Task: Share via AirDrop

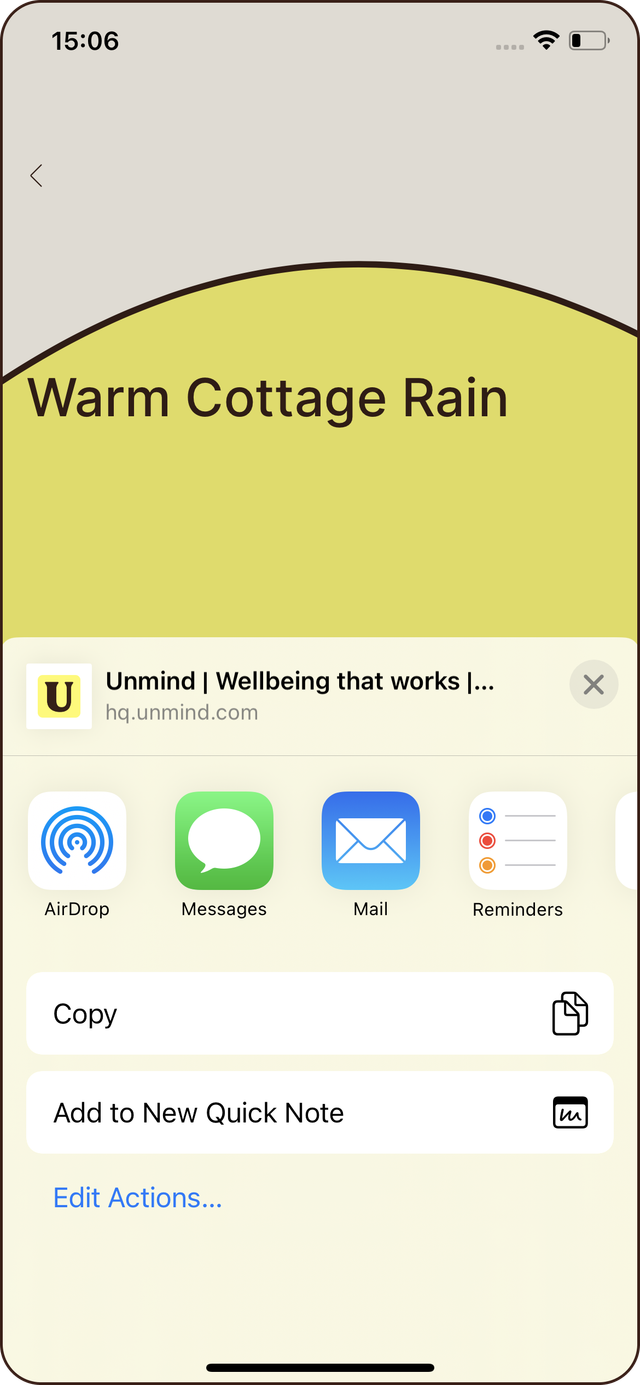Action: click(77, 841)
